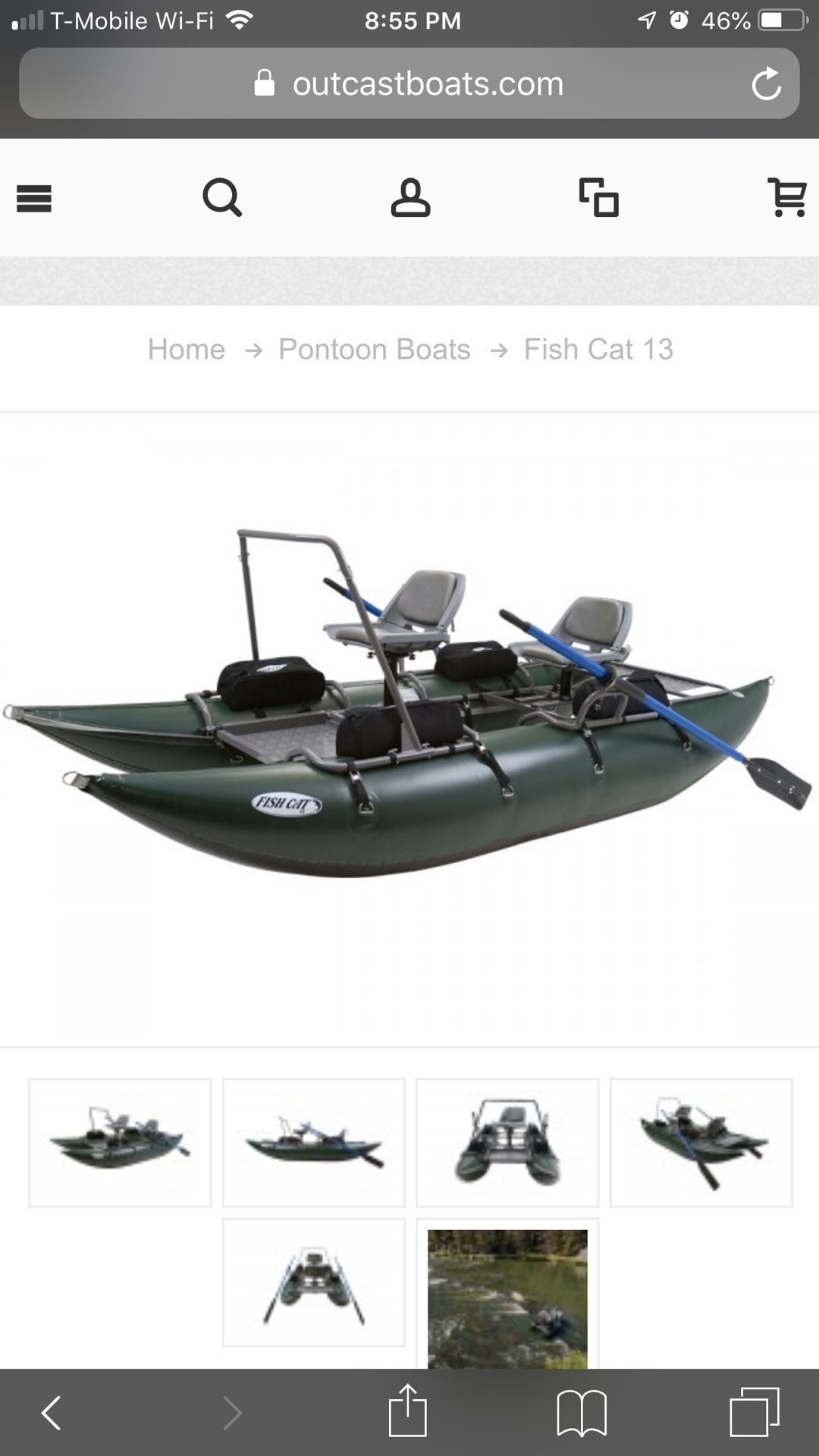Click the product compare icon
The width and height of the screenshot is (819, 1456).
click(x=598, y=199)
